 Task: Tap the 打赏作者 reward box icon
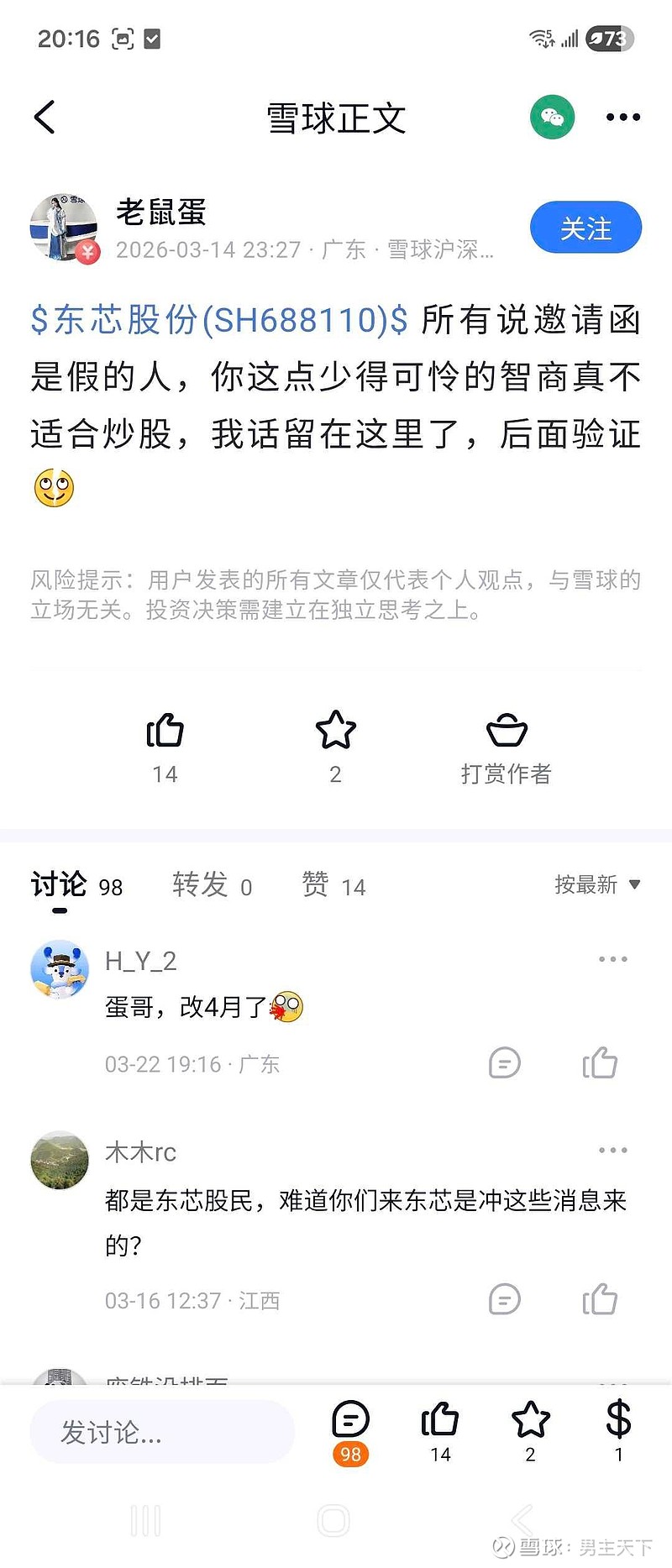click(506, 731)
